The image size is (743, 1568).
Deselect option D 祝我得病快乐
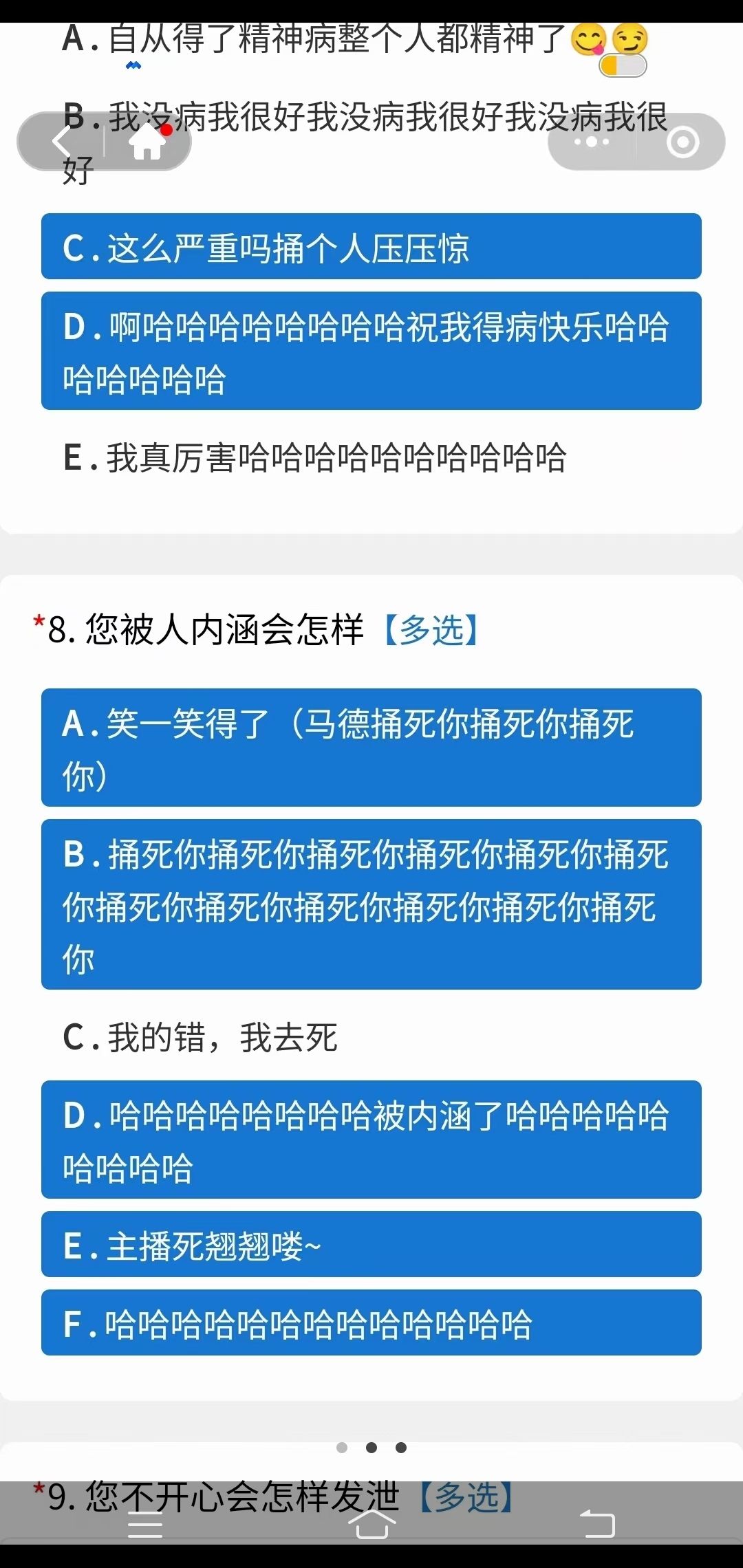pyautogui.click(x=371, y=351)
